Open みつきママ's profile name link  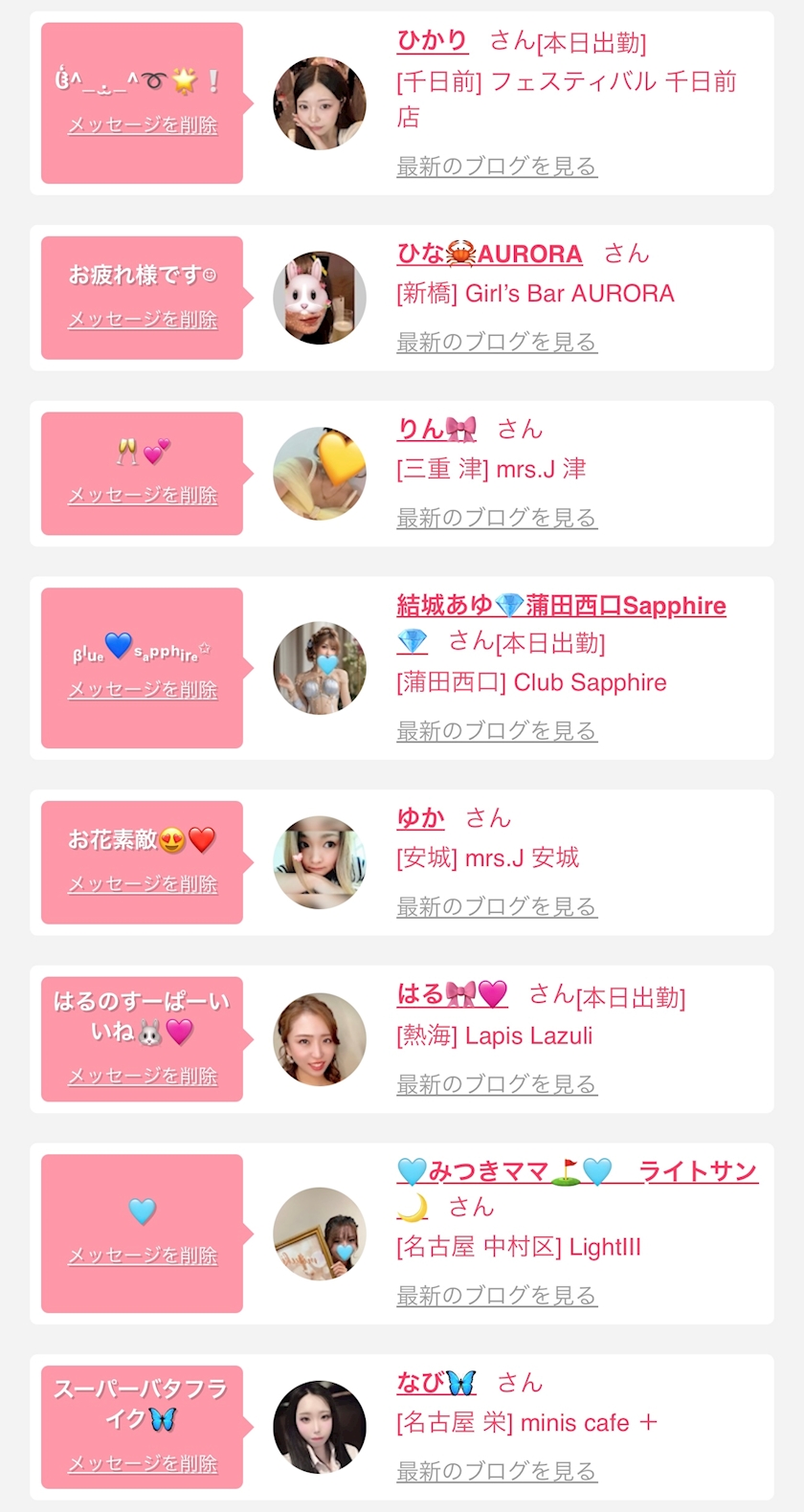(577, 1171)
